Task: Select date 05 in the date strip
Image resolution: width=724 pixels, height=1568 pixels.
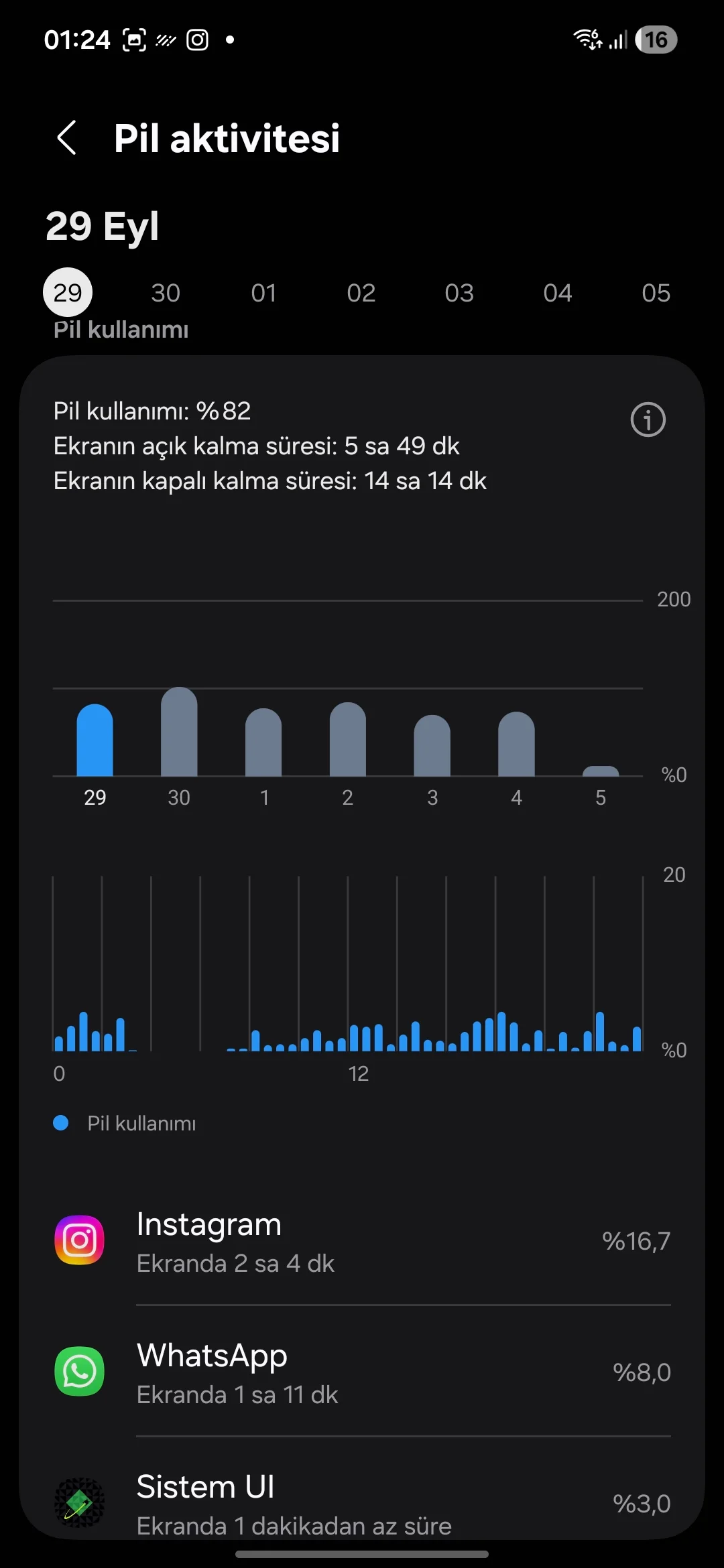Action: [656, 293]
